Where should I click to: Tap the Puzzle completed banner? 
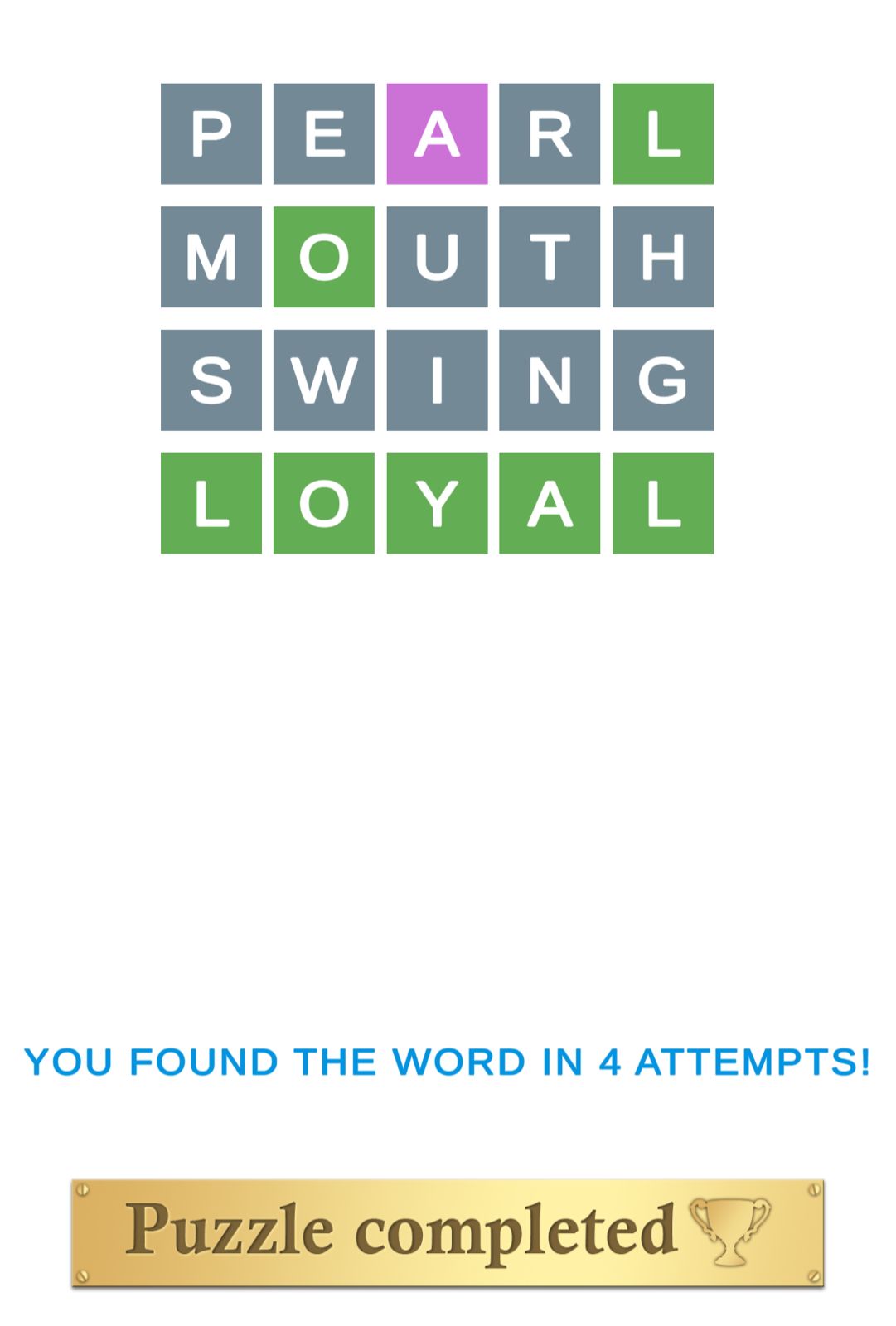[448, 1232]
